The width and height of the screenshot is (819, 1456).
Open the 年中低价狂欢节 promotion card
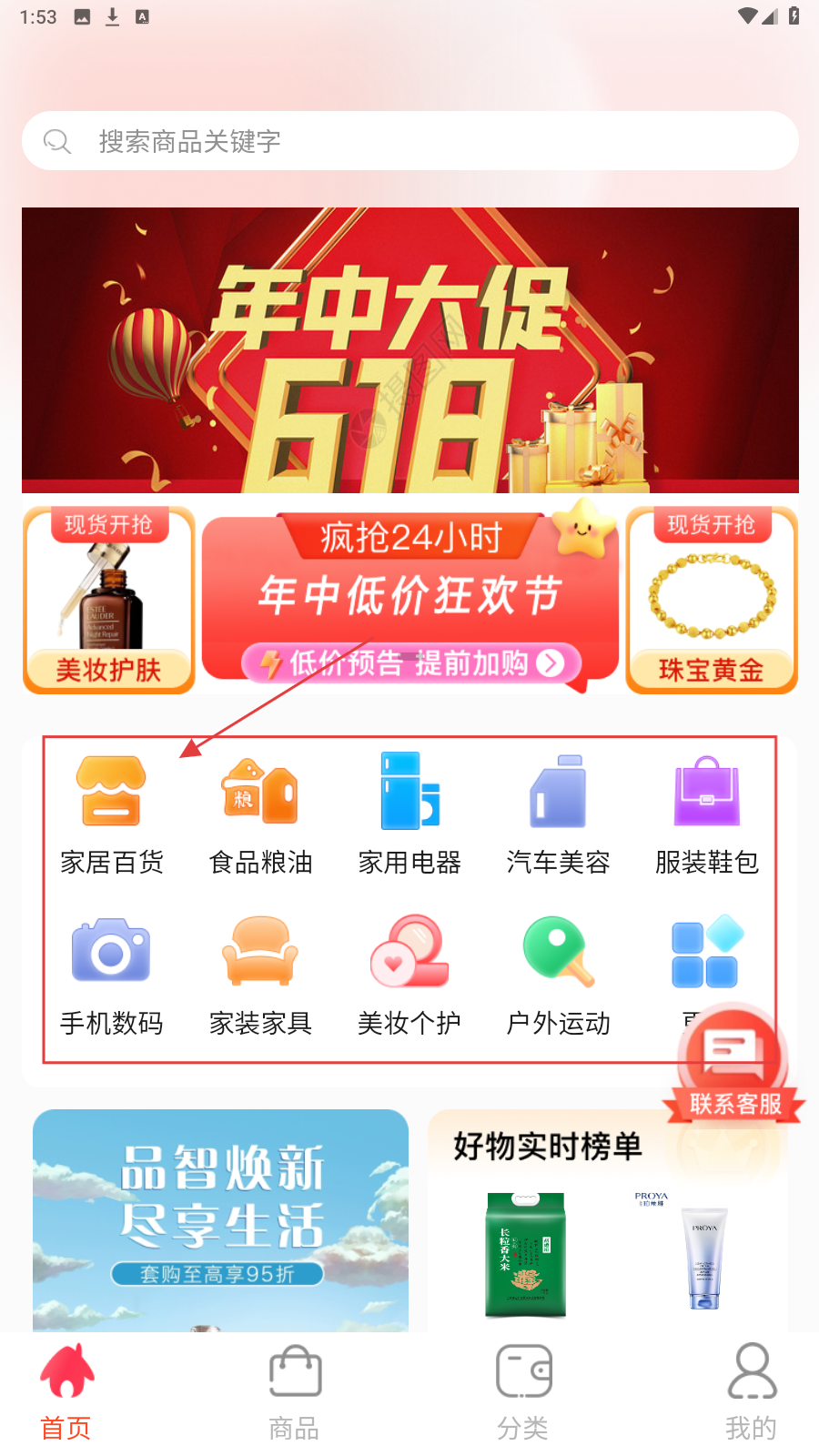[409, 596]
